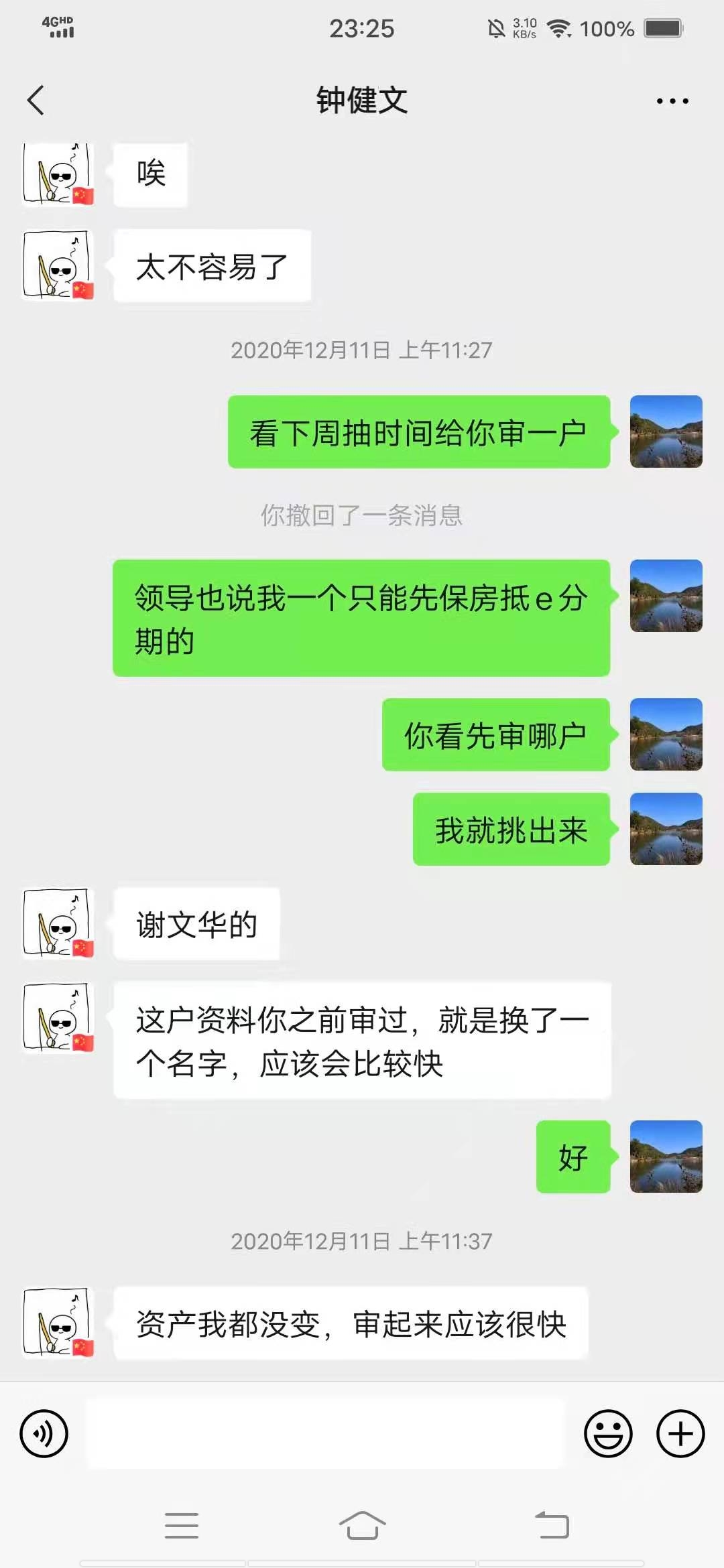Open chat info via three-dot menu
Screen dimensions: 724x1568
[x=672, y=101]
